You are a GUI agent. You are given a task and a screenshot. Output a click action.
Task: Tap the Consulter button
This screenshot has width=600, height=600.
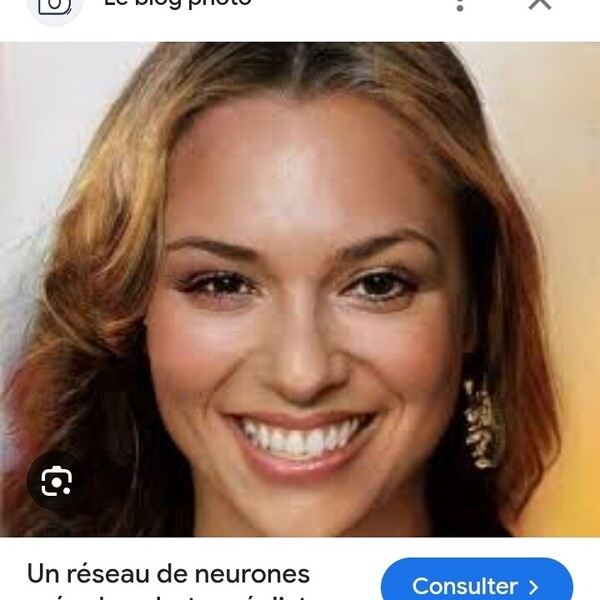point(476,585)
